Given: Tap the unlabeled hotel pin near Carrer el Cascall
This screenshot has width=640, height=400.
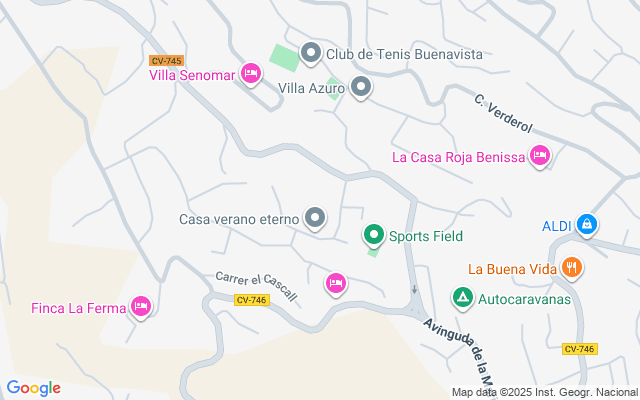Looking at the screenshot, I should [337, 285].
